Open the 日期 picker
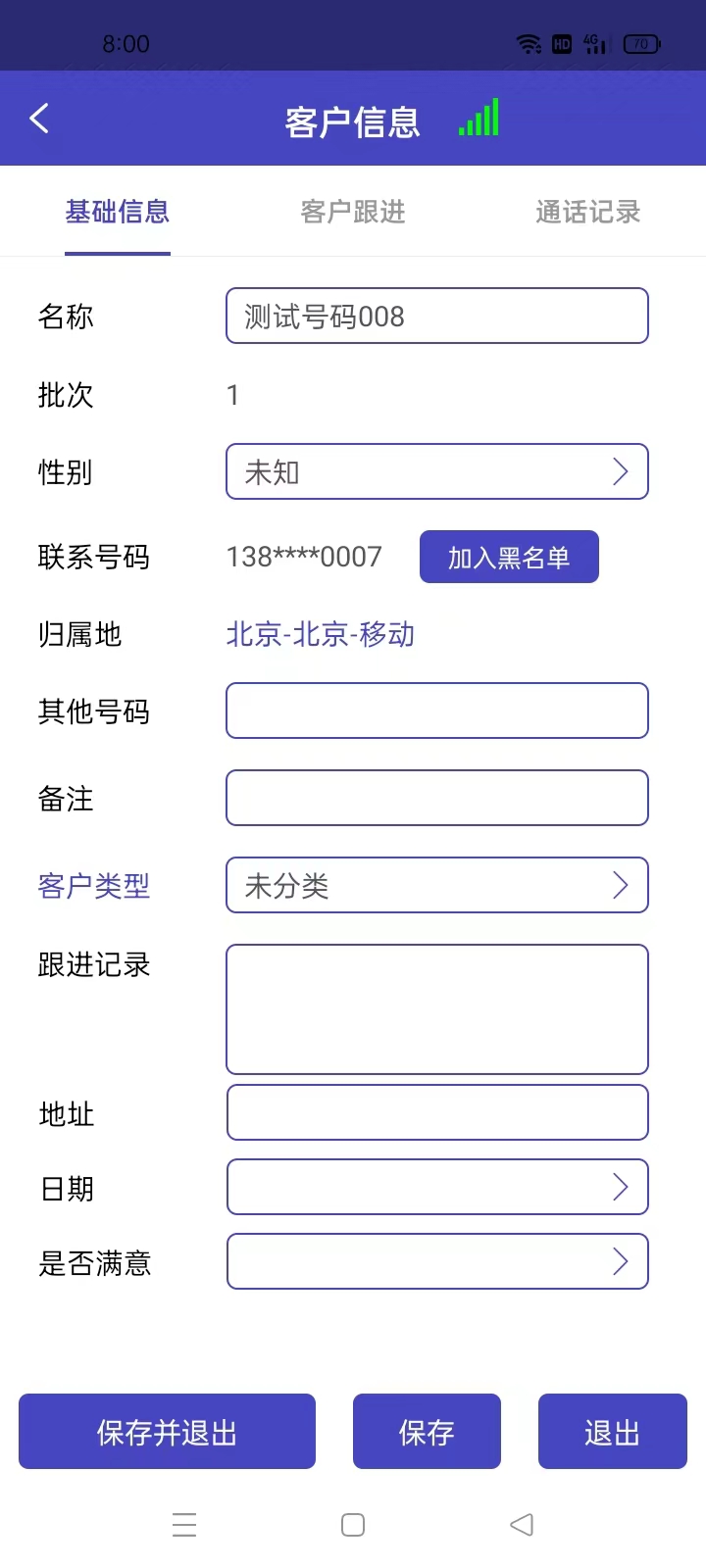The height and width of the screenshot is (1568, 706). (x=436, y=1187)
